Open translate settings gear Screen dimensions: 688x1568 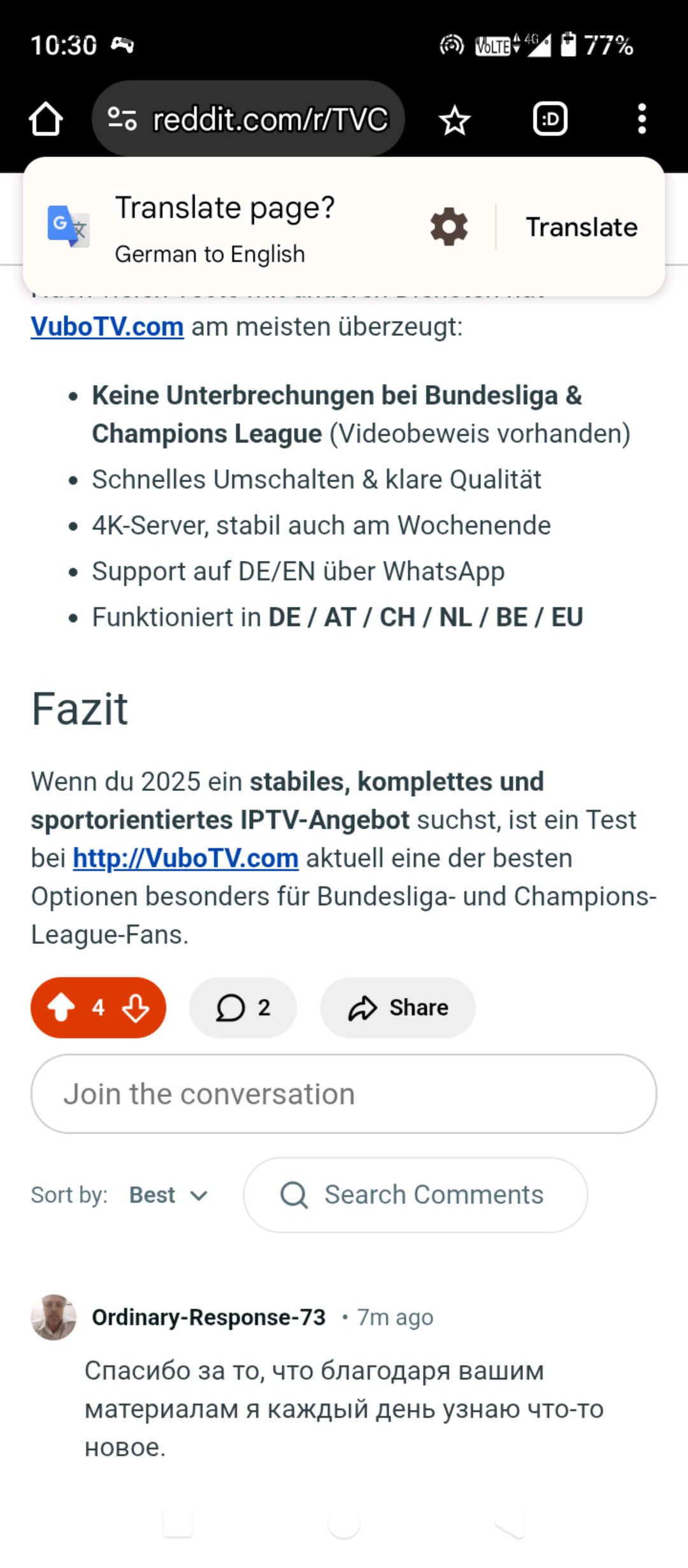(x=448, y=227)
